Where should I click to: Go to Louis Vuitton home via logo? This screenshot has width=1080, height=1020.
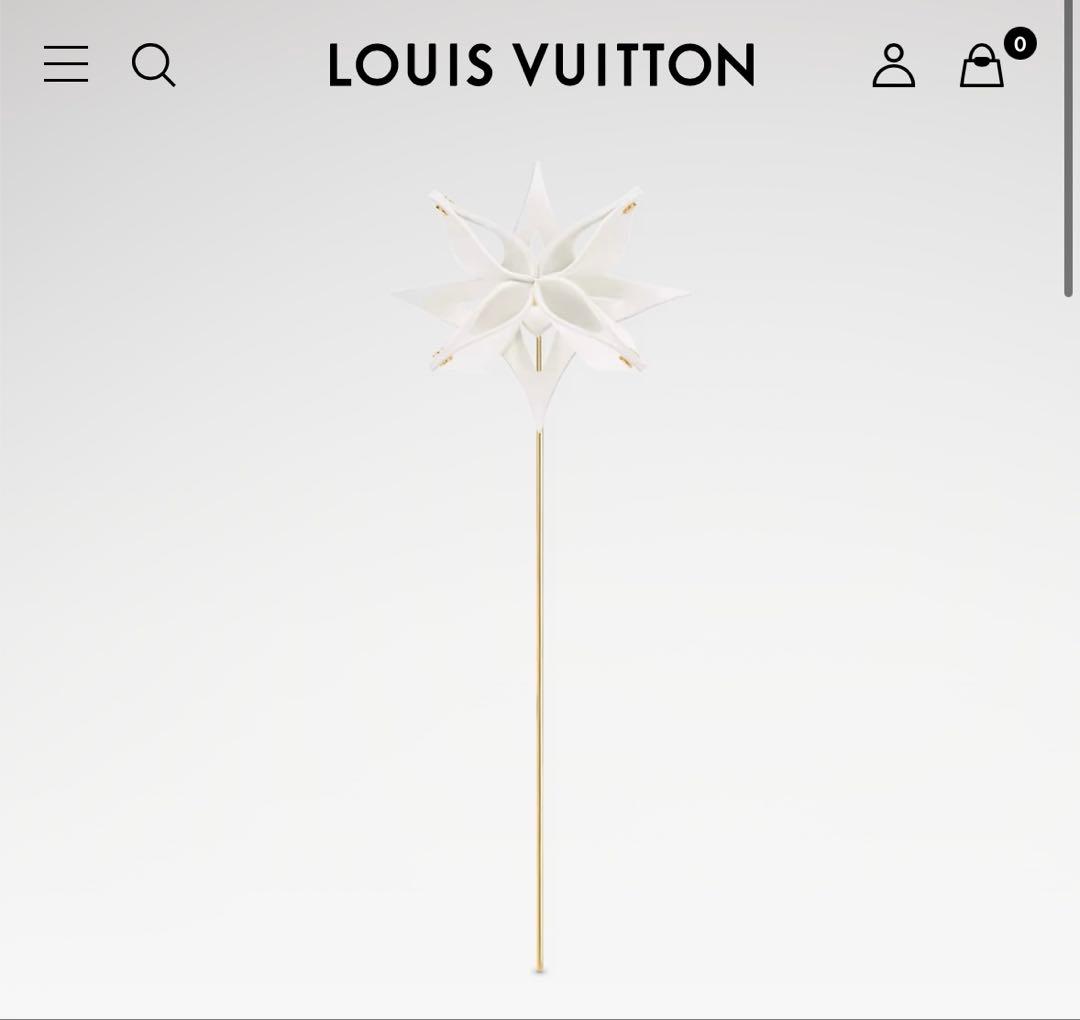[x=541, y=65]
